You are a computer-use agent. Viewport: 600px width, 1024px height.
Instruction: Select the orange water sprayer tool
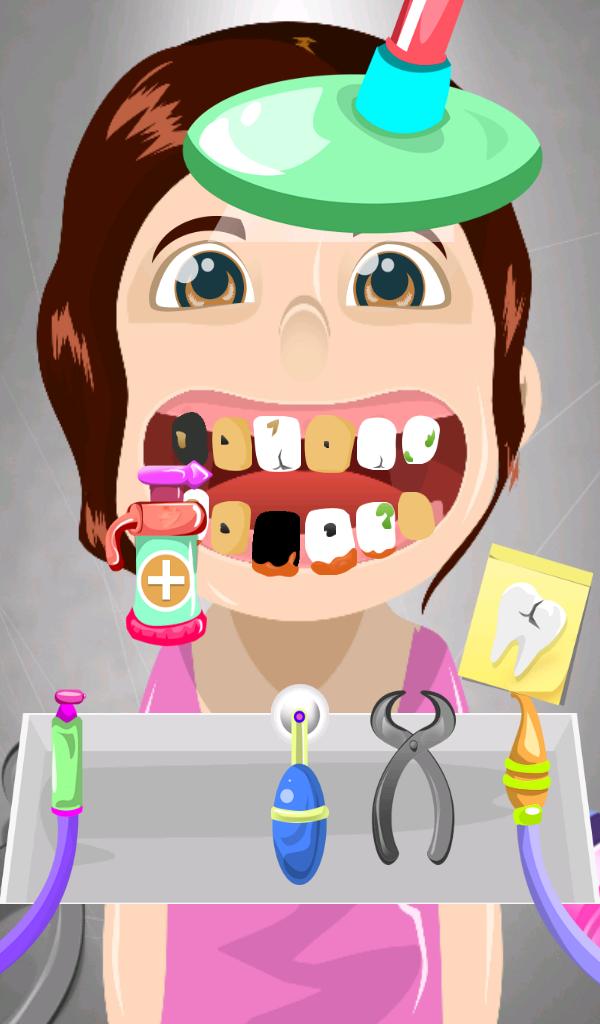coord(528,762)
